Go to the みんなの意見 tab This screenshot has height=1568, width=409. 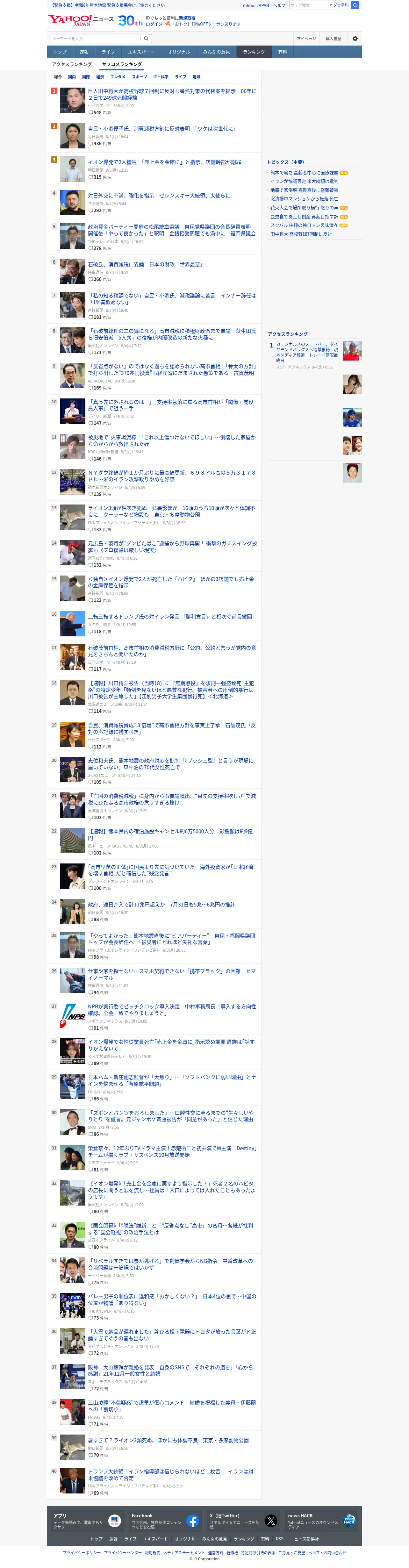point(216,52)
